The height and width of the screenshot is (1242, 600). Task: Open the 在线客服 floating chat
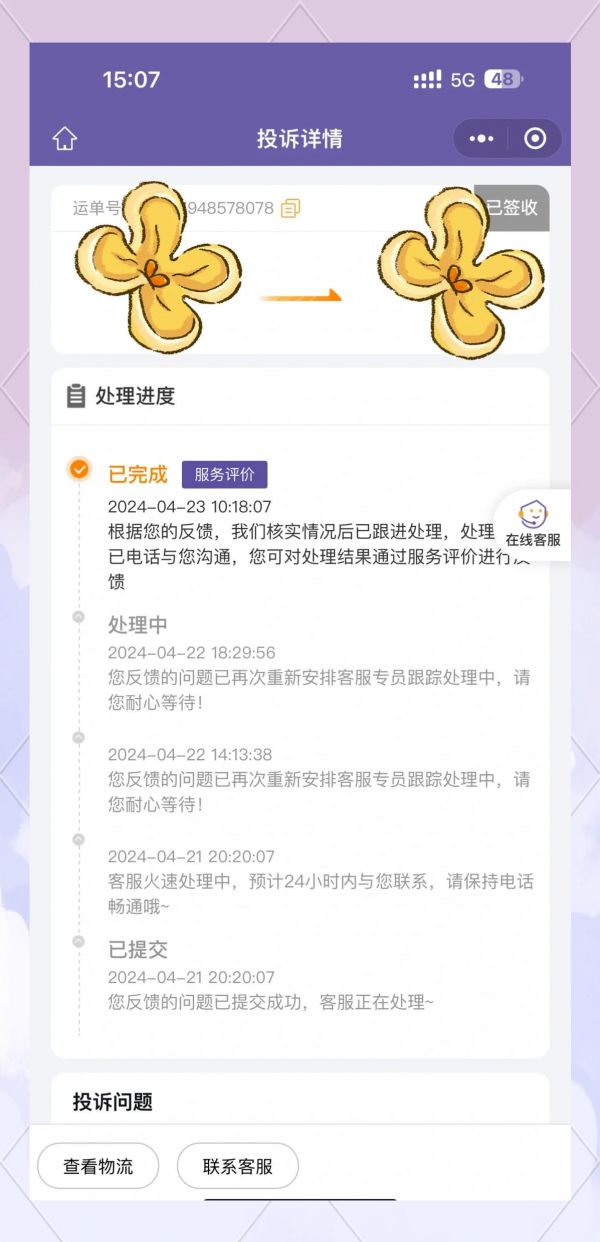[x=532, y=524]
